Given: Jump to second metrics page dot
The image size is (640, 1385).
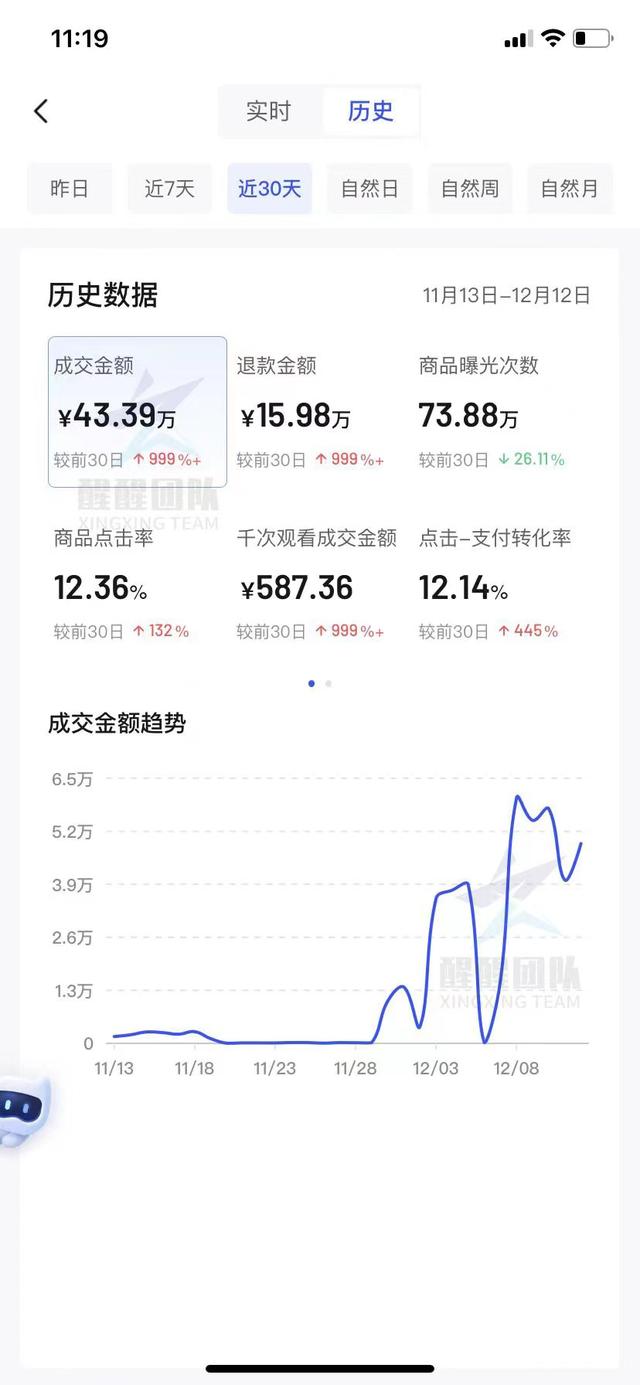Looking at the screenshot, I should (x=329, y=684).
